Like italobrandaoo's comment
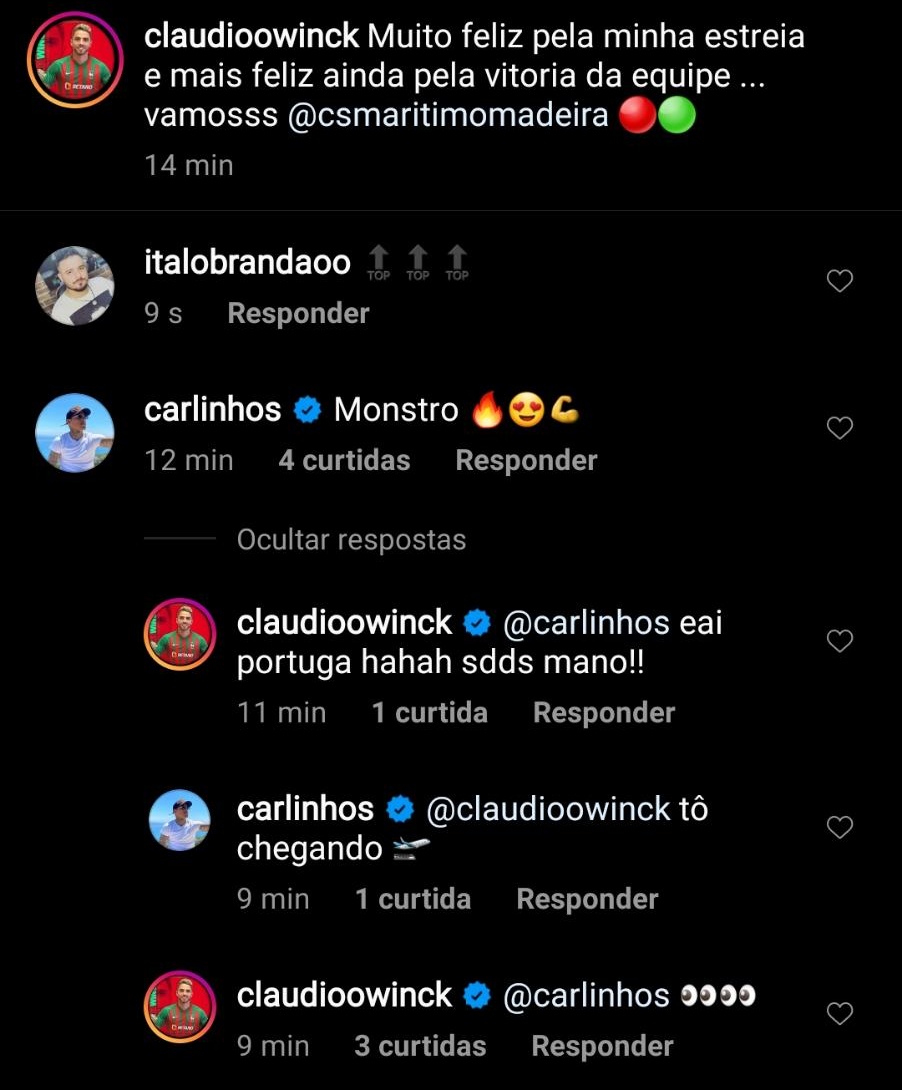902x1090 pixels. pos(840,282)
